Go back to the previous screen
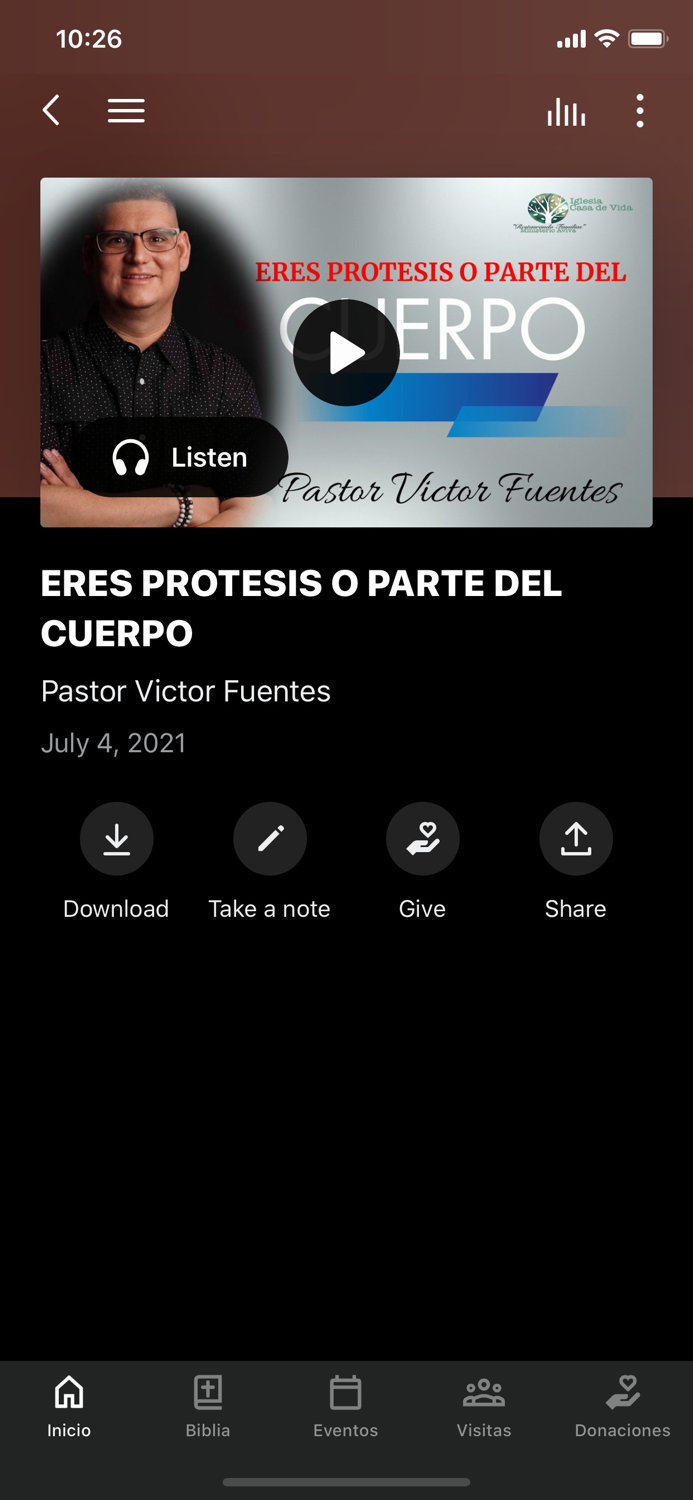693x1500 pixels. point(52,110)
